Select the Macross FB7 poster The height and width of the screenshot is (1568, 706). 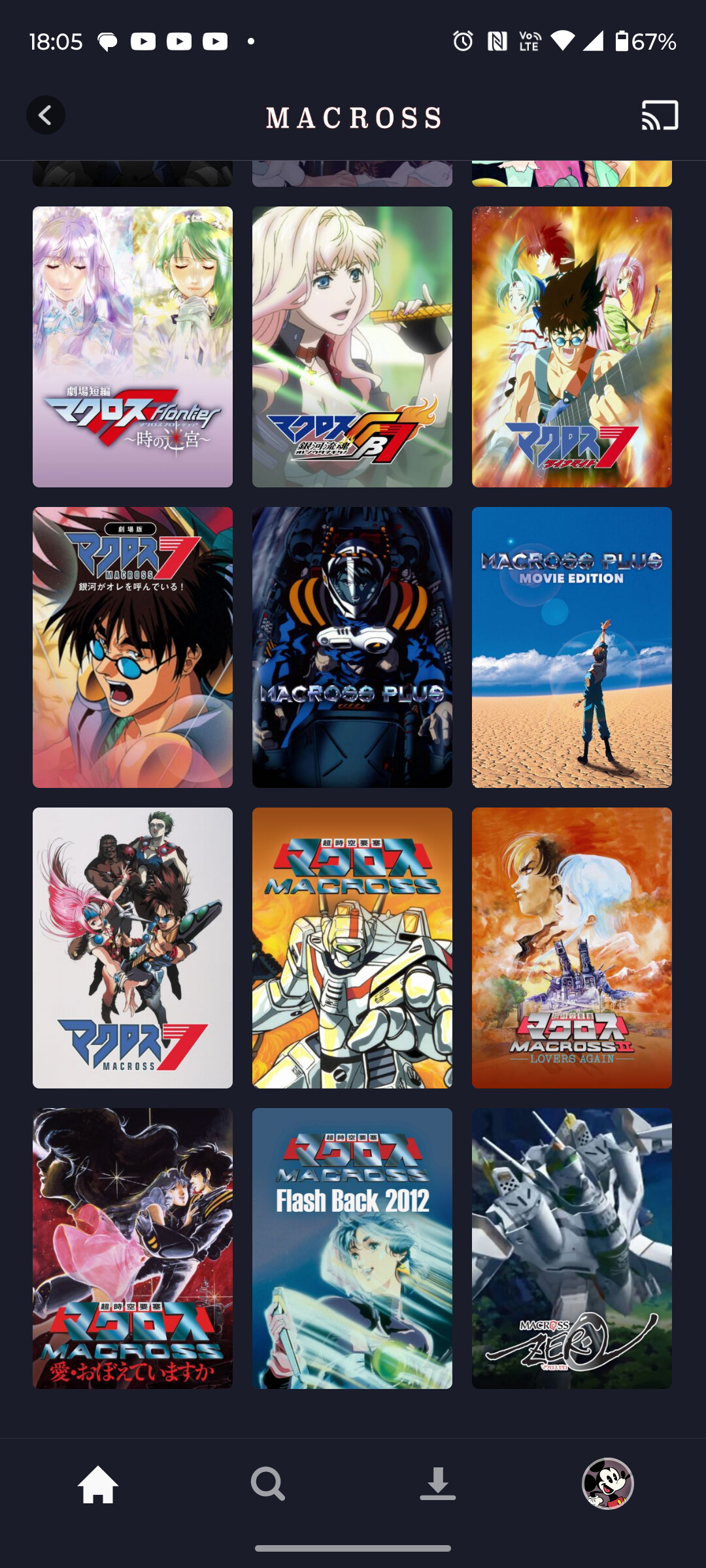tap(352, 347)
